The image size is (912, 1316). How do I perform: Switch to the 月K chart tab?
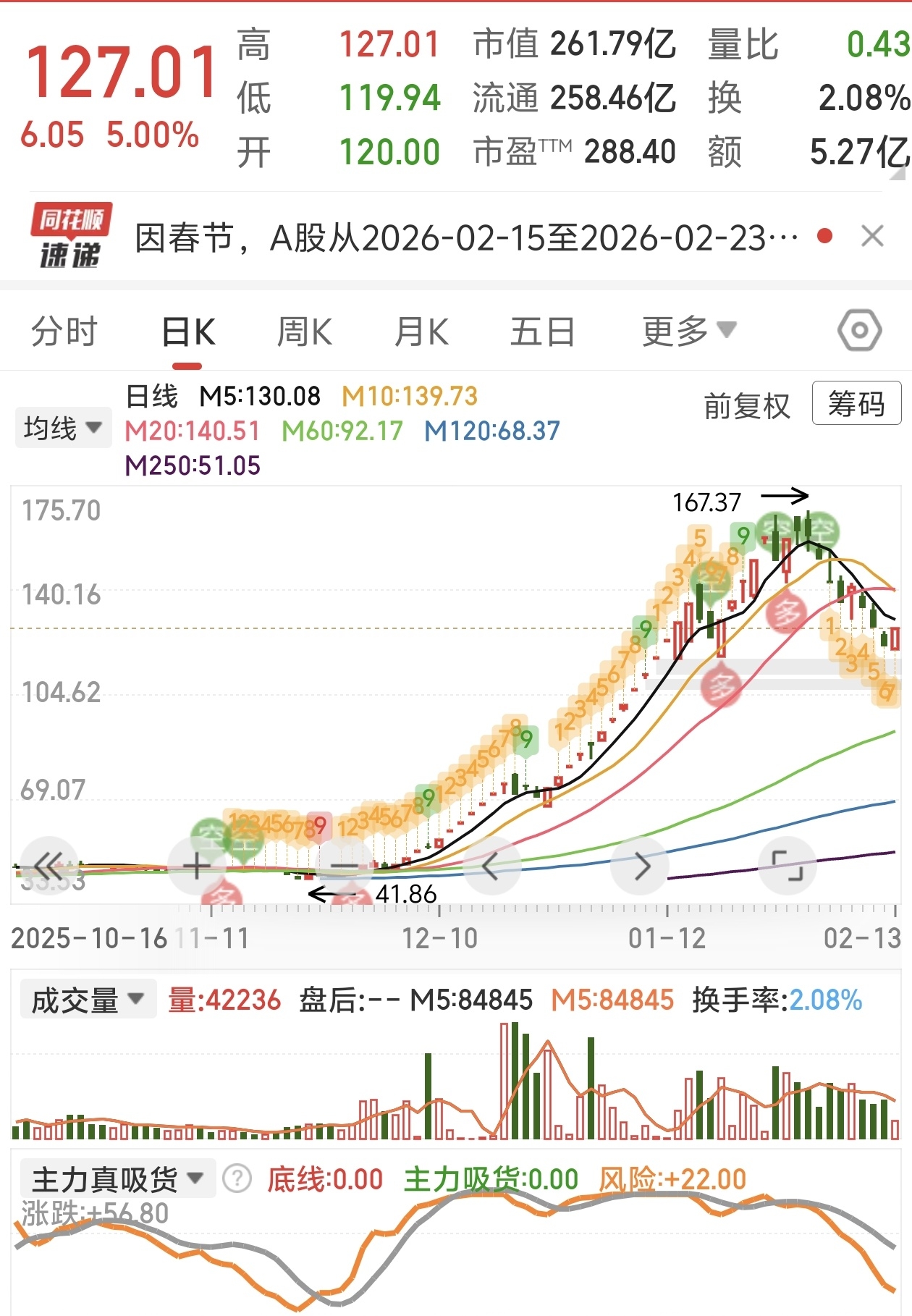(421, 332)
